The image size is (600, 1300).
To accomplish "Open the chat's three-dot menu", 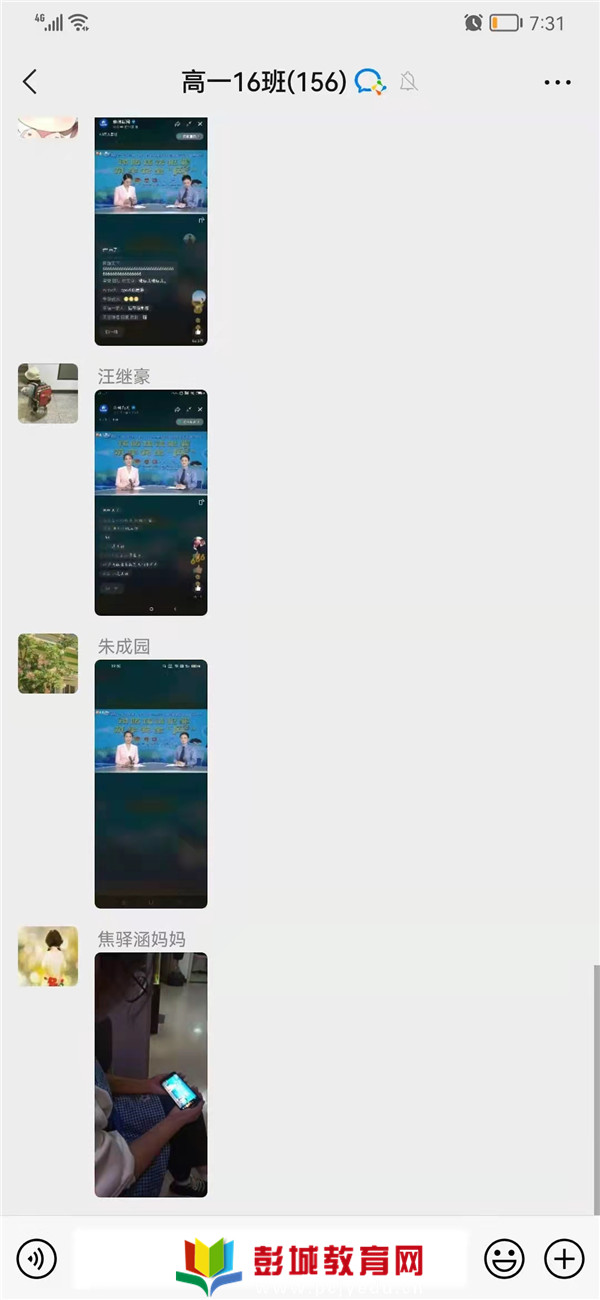I will pyautogui.click(x=557, y=82).
